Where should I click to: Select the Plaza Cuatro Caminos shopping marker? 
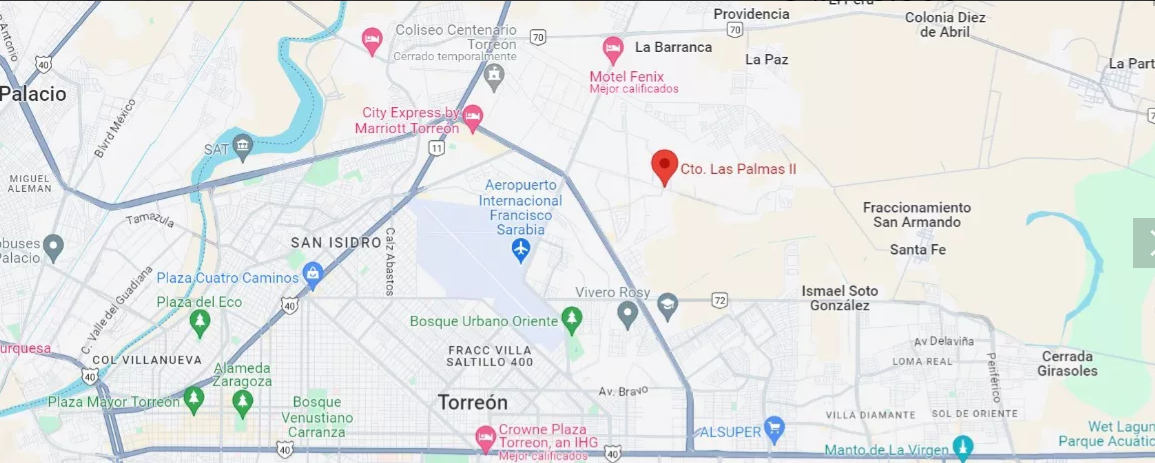pyautogui.click(x=313, y=275)
